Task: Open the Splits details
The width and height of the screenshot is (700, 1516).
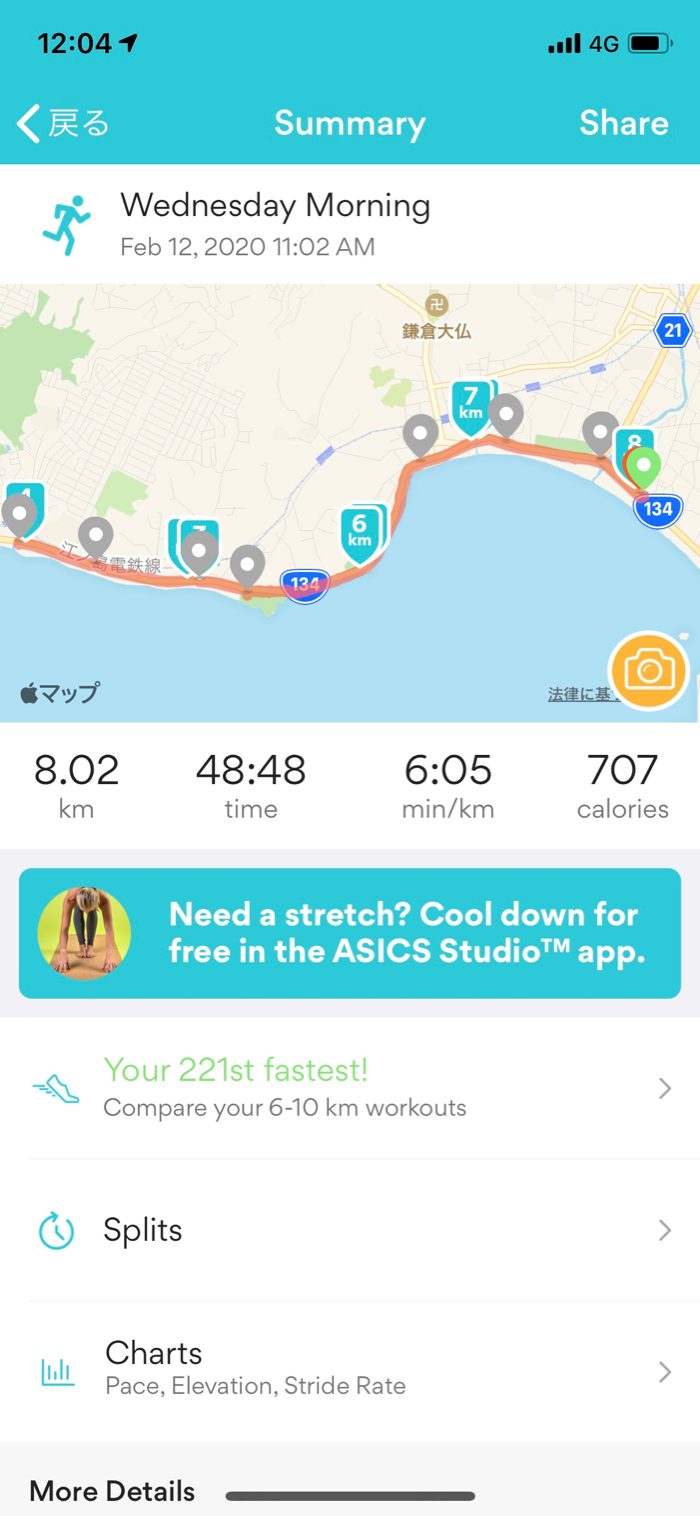Action: point(350,1230)
